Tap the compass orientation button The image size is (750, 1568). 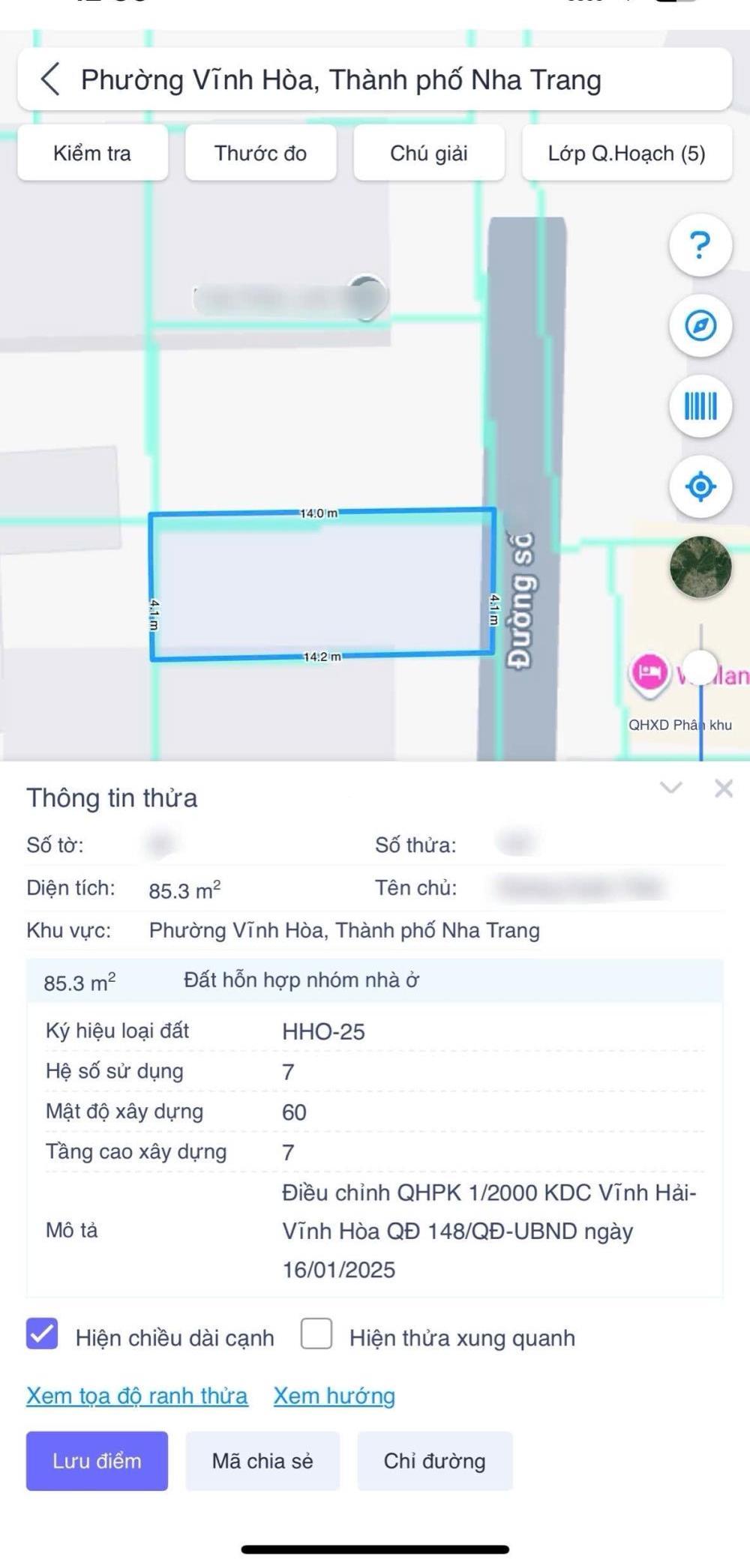coord(700,326)
